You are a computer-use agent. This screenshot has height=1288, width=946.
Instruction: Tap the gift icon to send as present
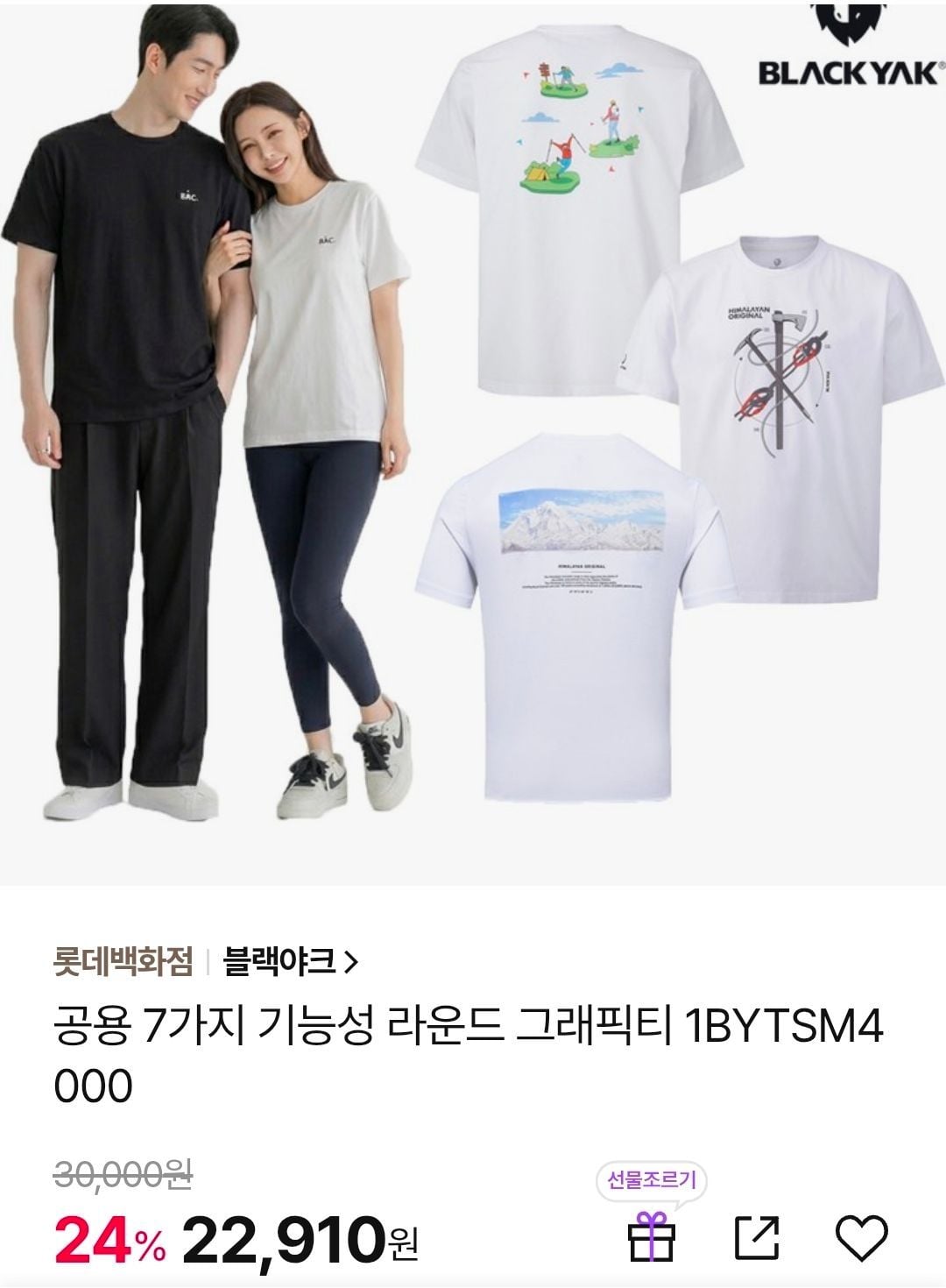(x=651, y=1237)
